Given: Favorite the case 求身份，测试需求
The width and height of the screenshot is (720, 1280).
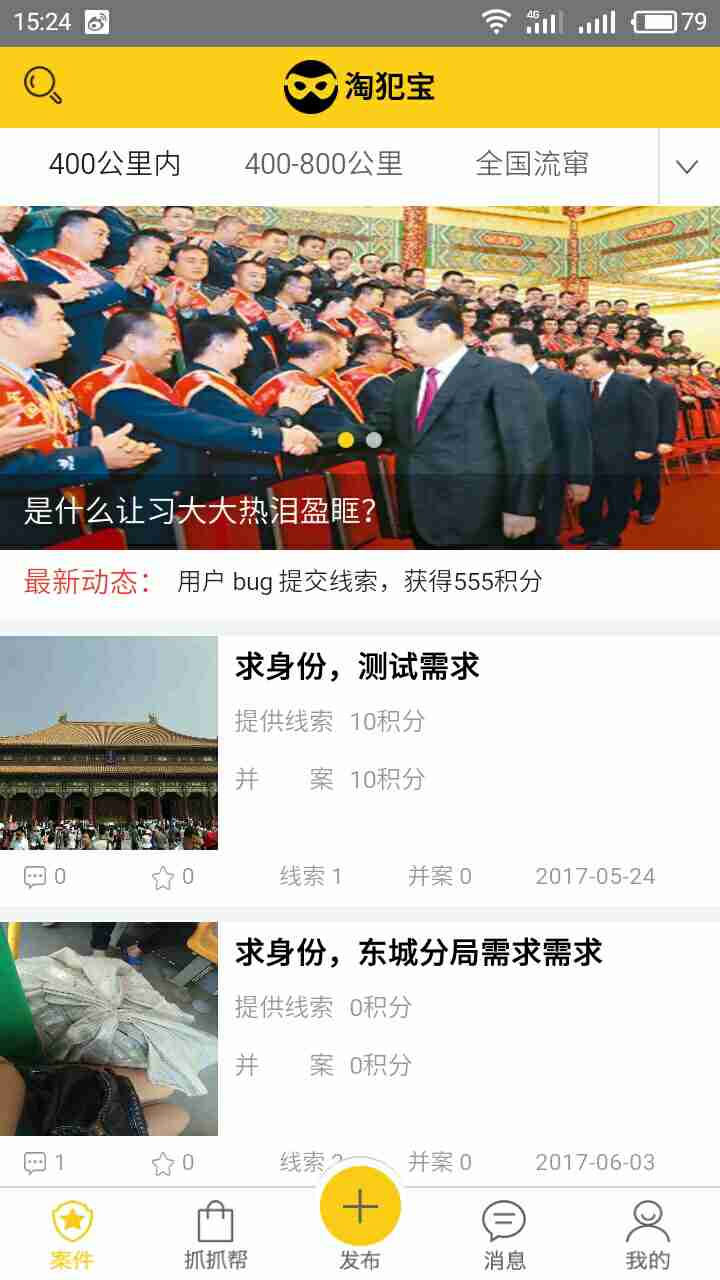Looking at the screenshot, I should 163,878.
